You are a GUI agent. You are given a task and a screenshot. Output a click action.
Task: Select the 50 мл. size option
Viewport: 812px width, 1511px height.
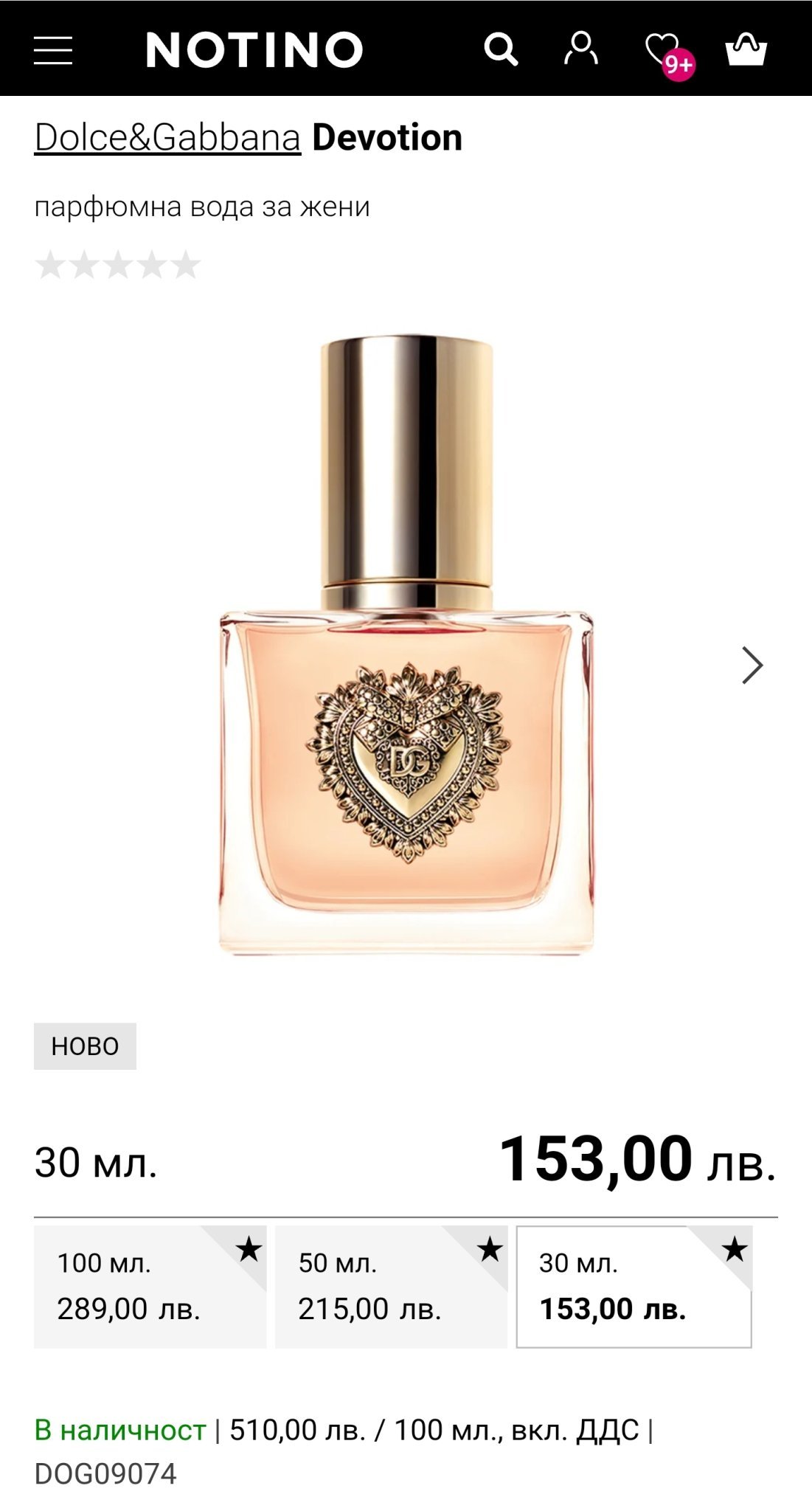391,1287
